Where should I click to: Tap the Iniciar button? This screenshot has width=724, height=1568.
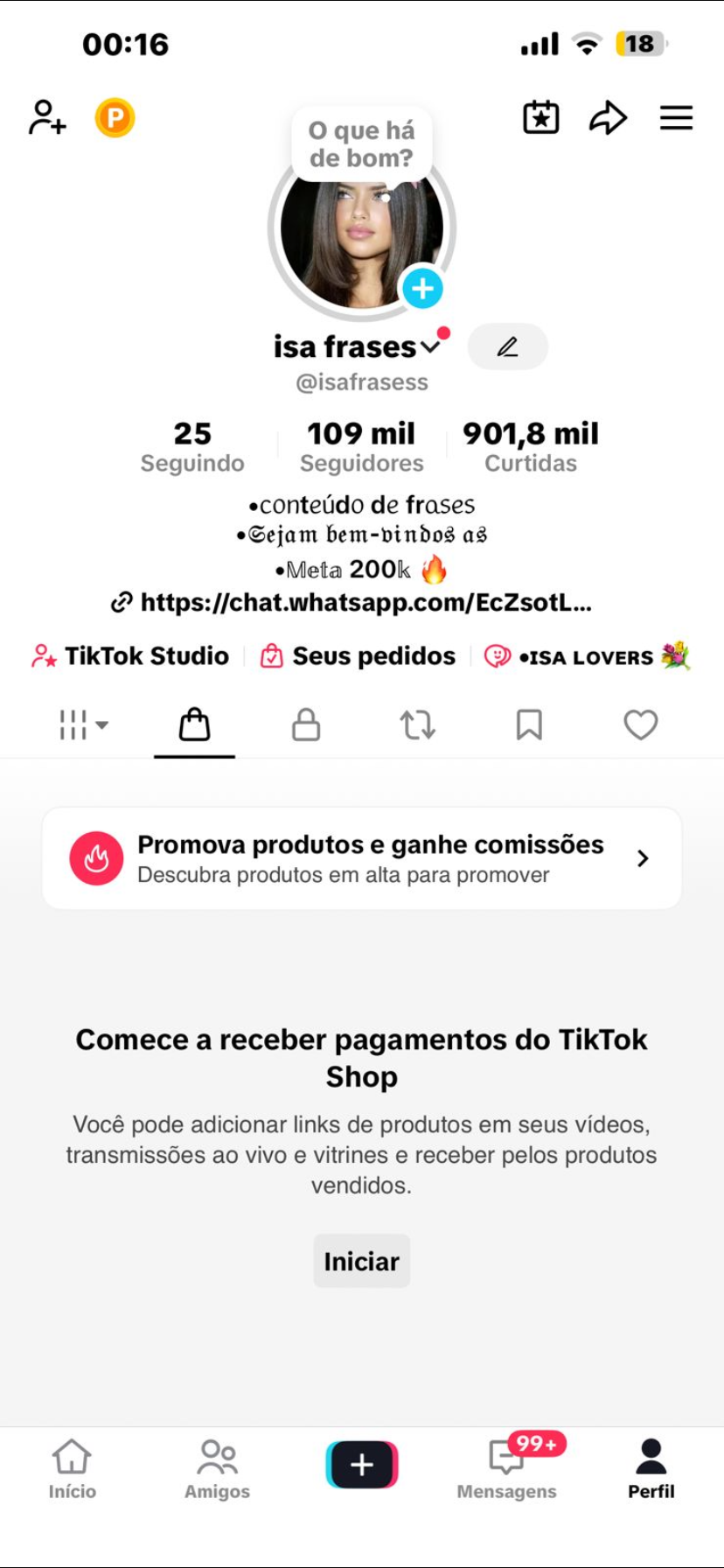tap(362, 1261)
